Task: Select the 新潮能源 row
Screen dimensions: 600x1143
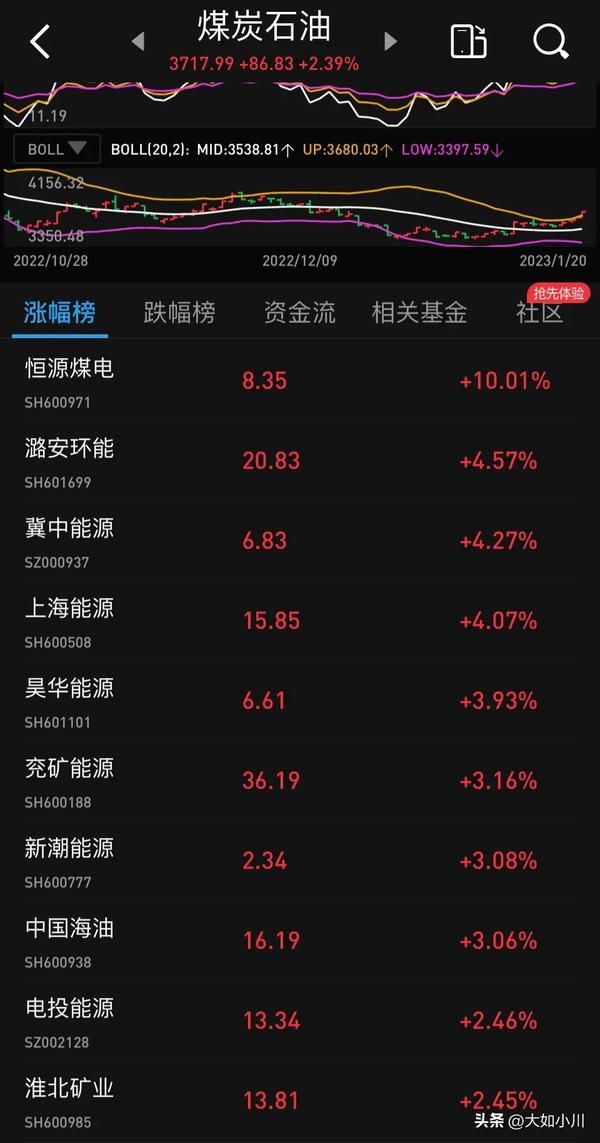Action: 300,862
